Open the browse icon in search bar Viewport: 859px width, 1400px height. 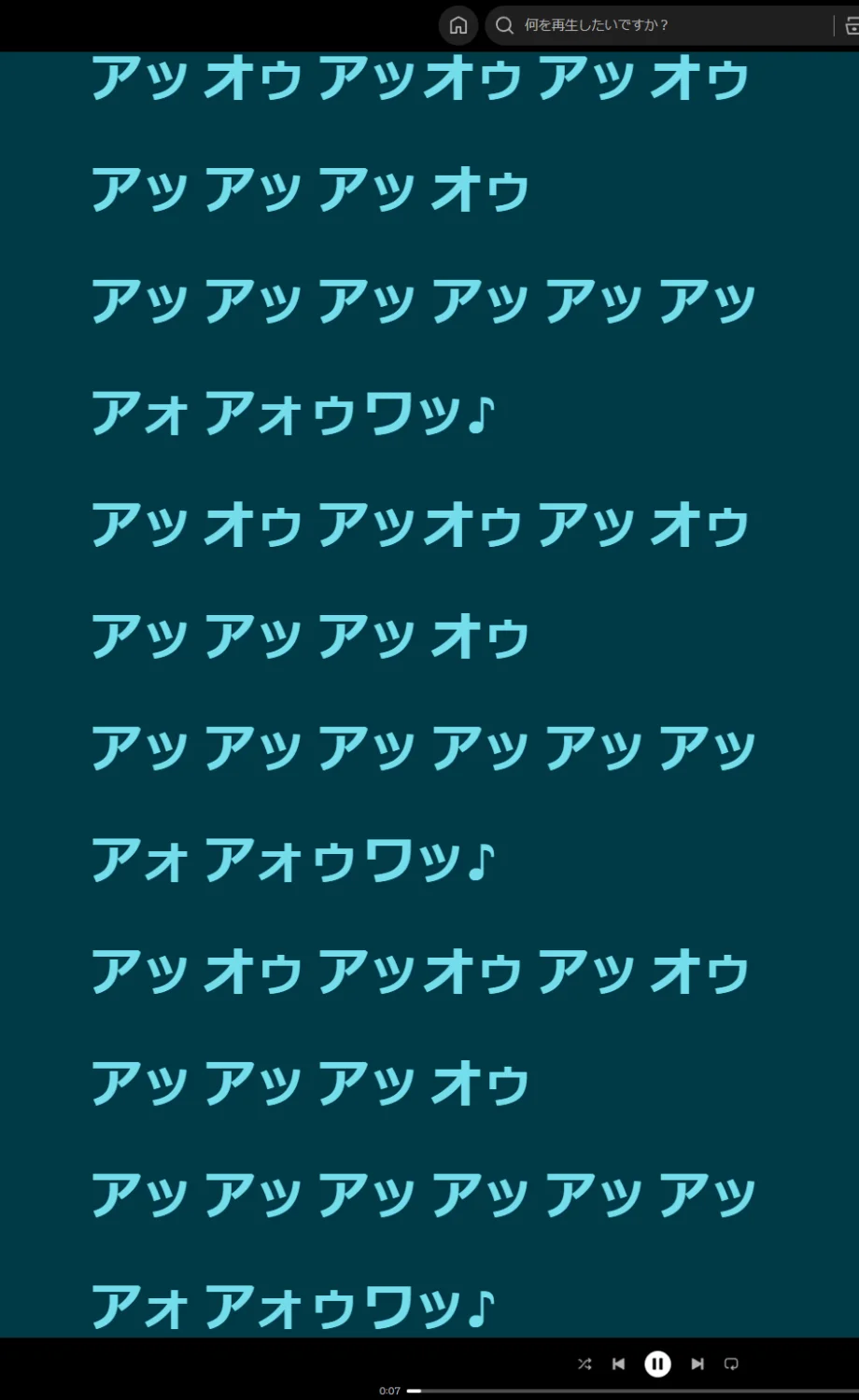tap(851, 25)
